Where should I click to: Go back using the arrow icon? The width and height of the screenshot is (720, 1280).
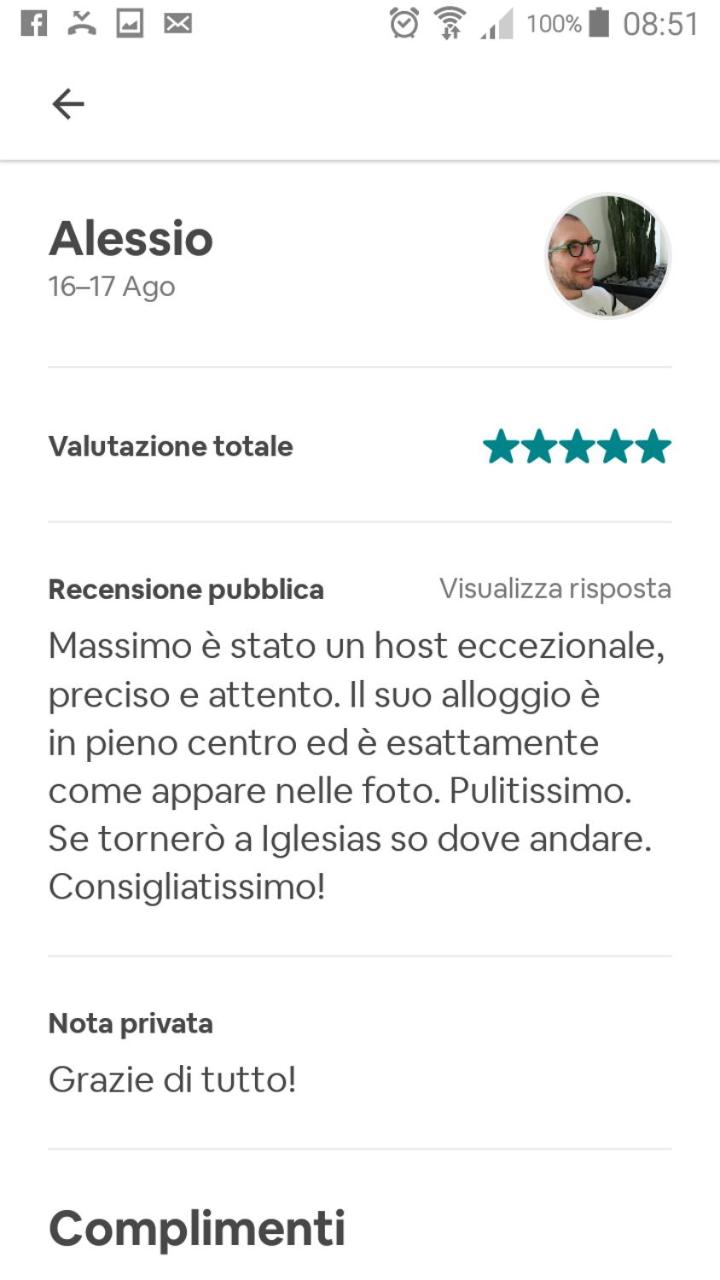point(68,104)
